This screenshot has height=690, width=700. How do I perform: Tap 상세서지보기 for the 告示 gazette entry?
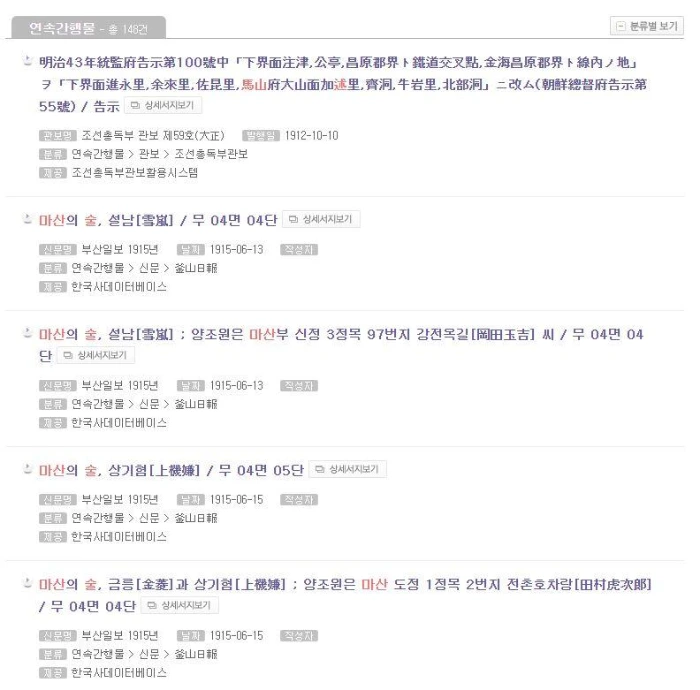163,105
